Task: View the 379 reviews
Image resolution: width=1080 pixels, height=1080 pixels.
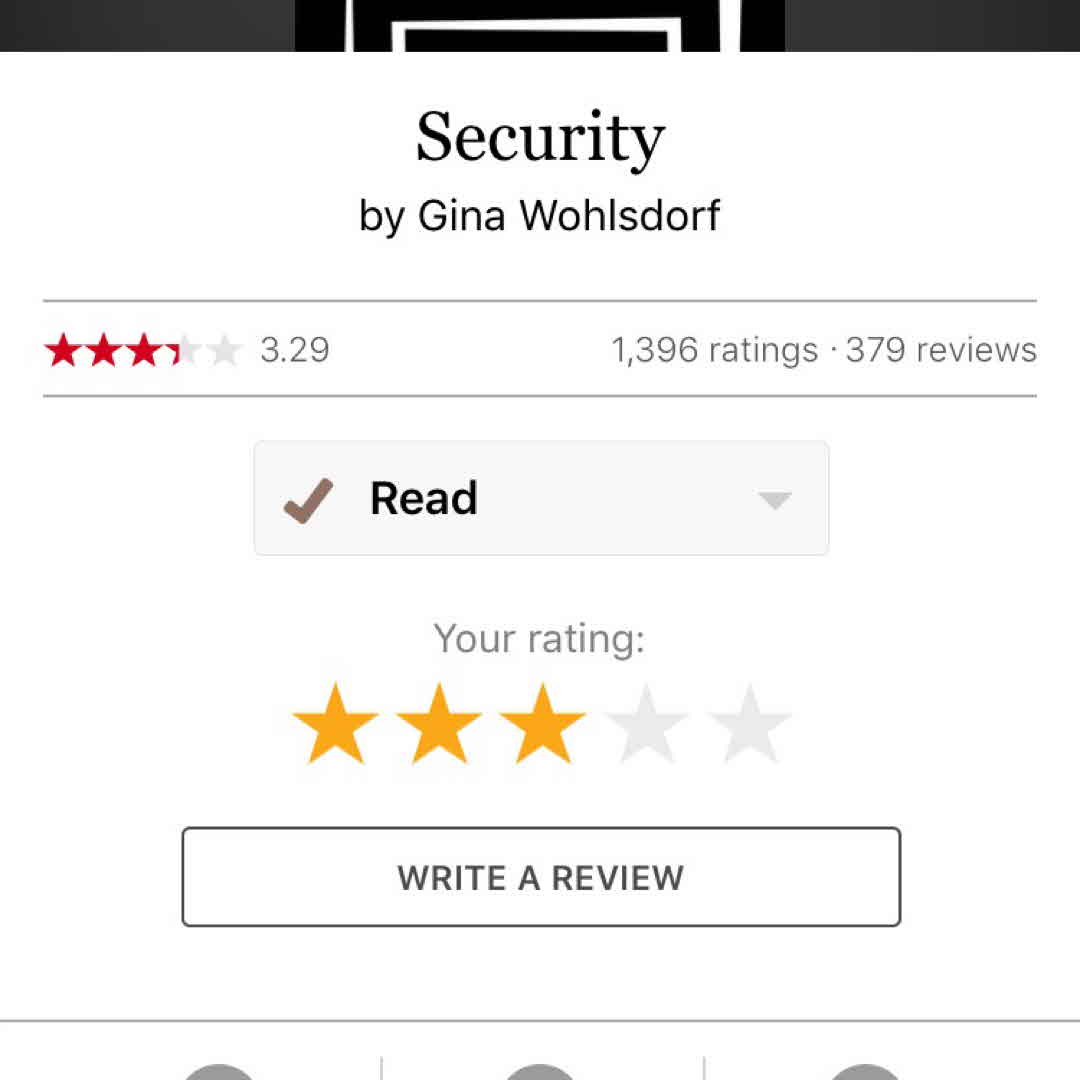Action: pos(941,350)
